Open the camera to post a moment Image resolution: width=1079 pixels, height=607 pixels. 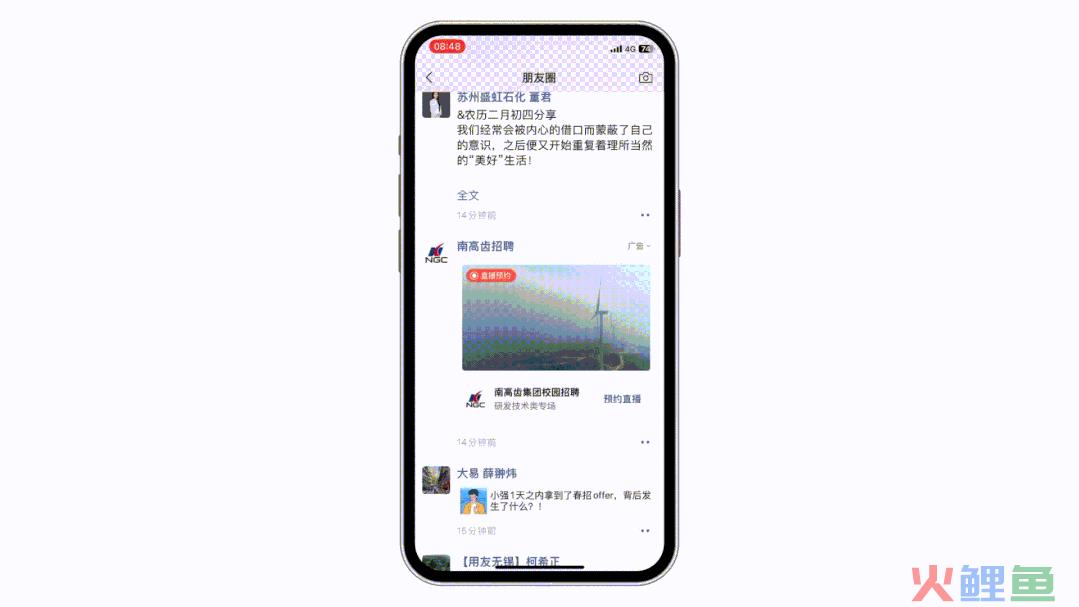645,78
